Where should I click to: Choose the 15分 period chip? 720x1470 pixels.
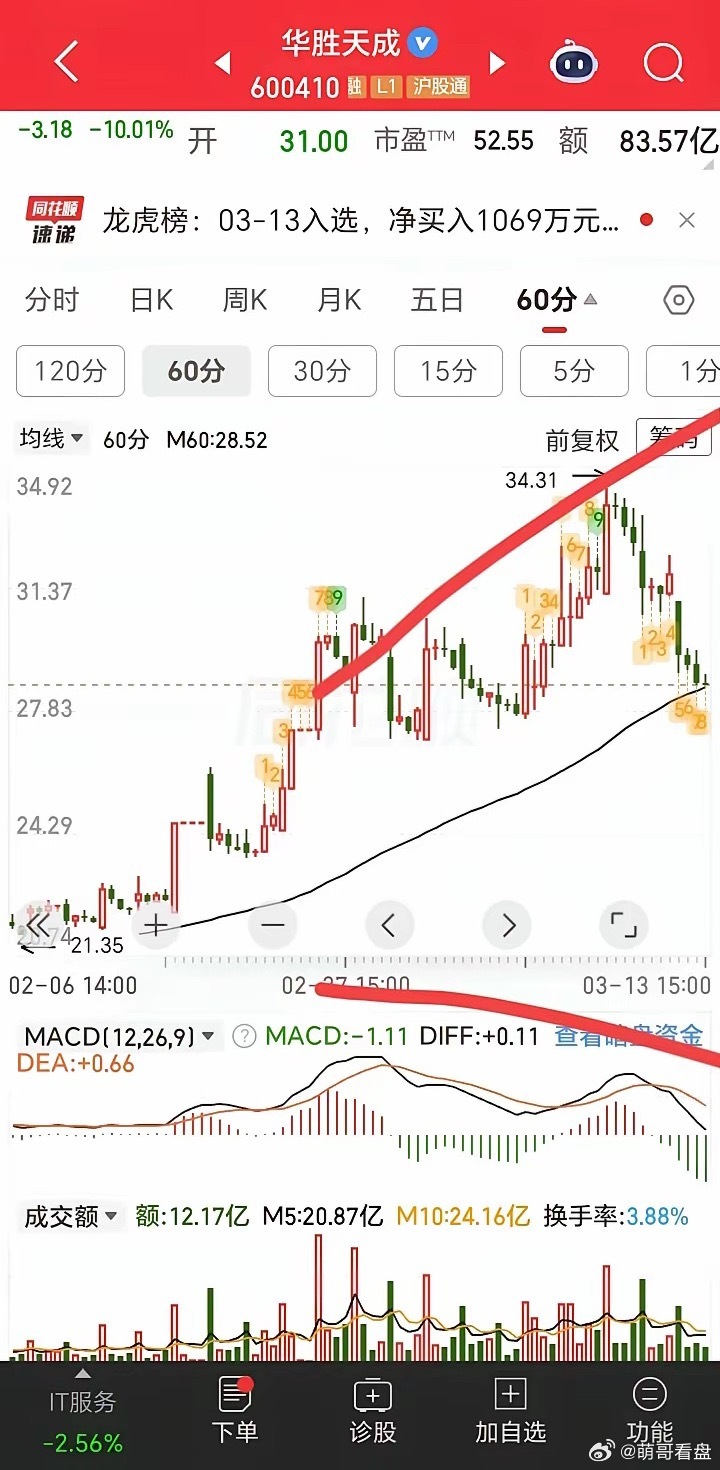(x=448, y=371)
